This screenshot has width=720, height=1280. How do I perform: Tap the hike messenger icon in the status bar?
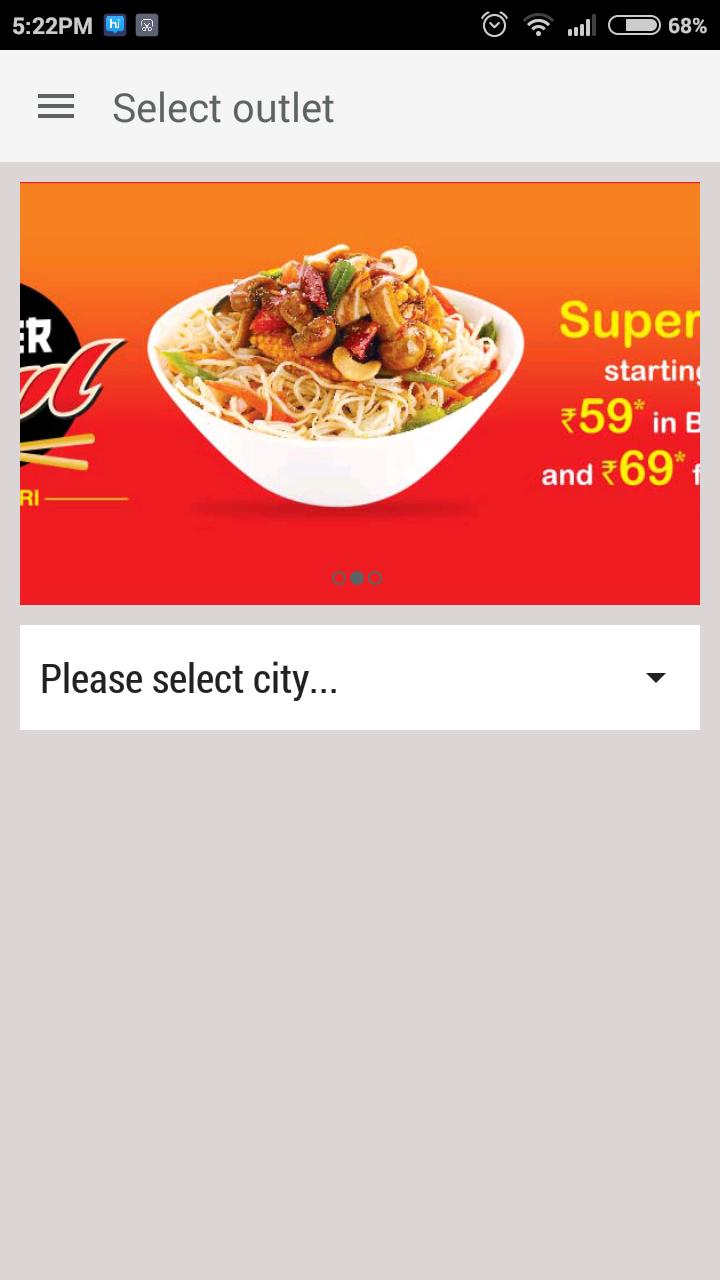(x=114, y=24)
